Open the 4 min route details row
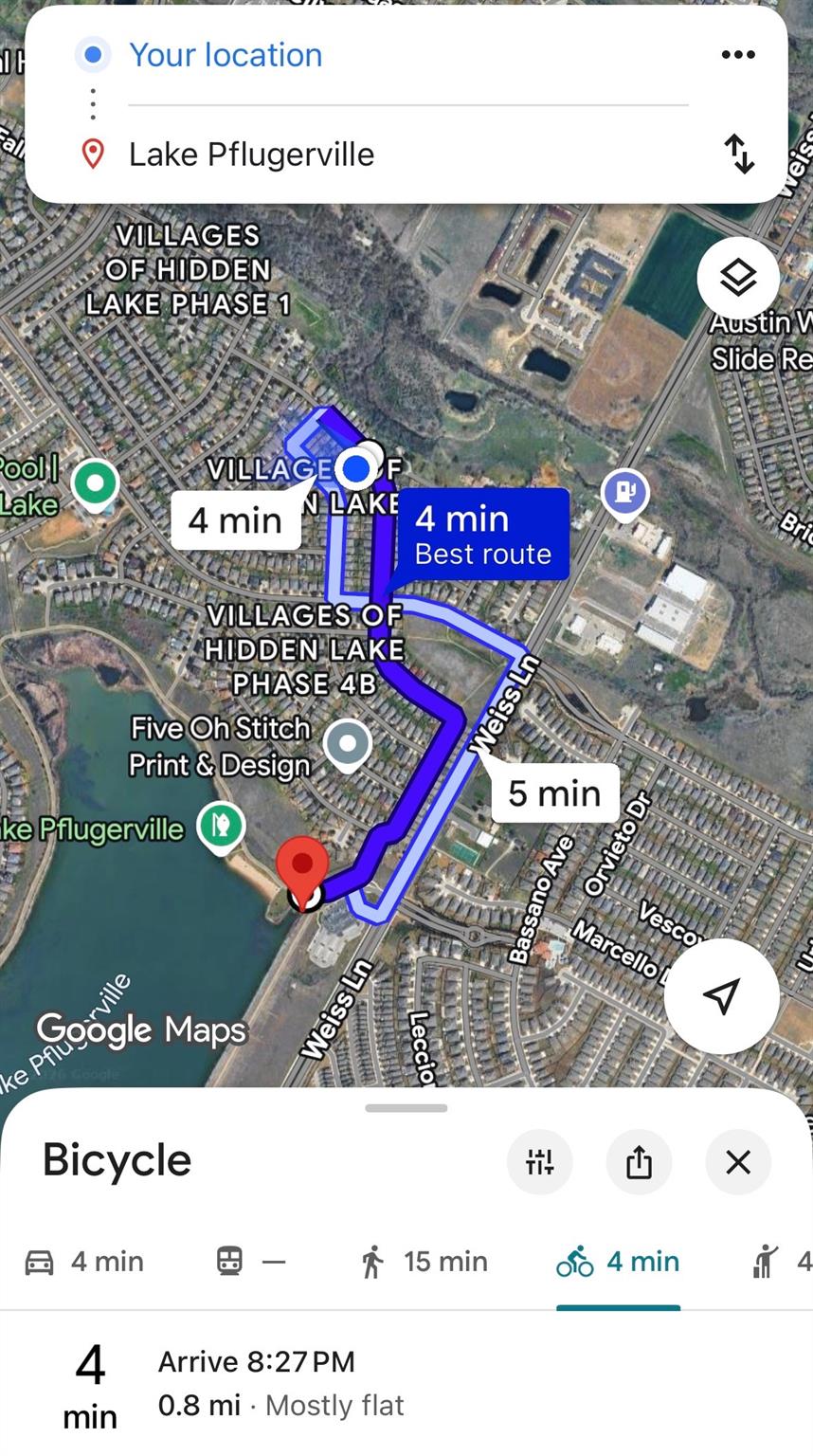This screenshot has height=1456, width=813. [x=284, y=1384]
